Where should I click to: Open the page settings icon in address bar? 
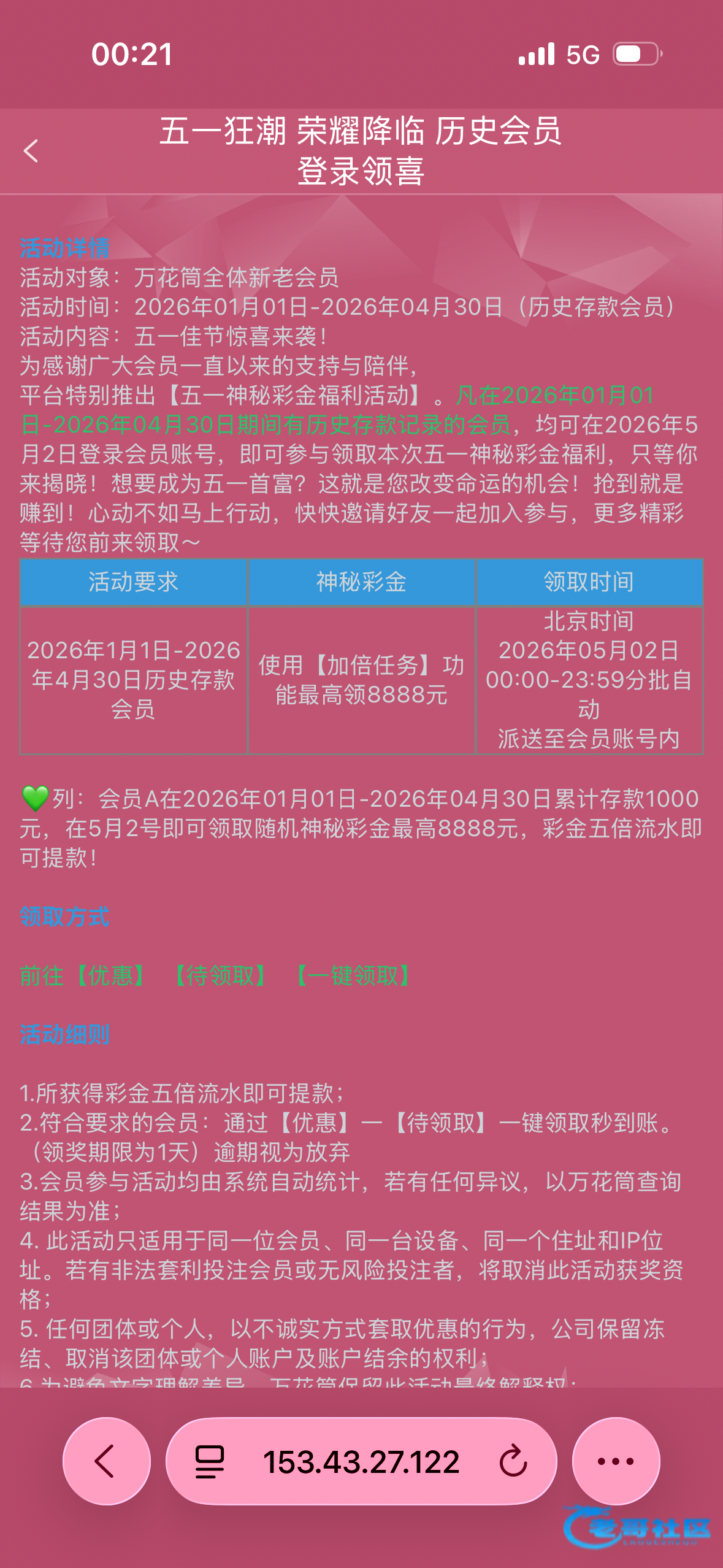209,1462
